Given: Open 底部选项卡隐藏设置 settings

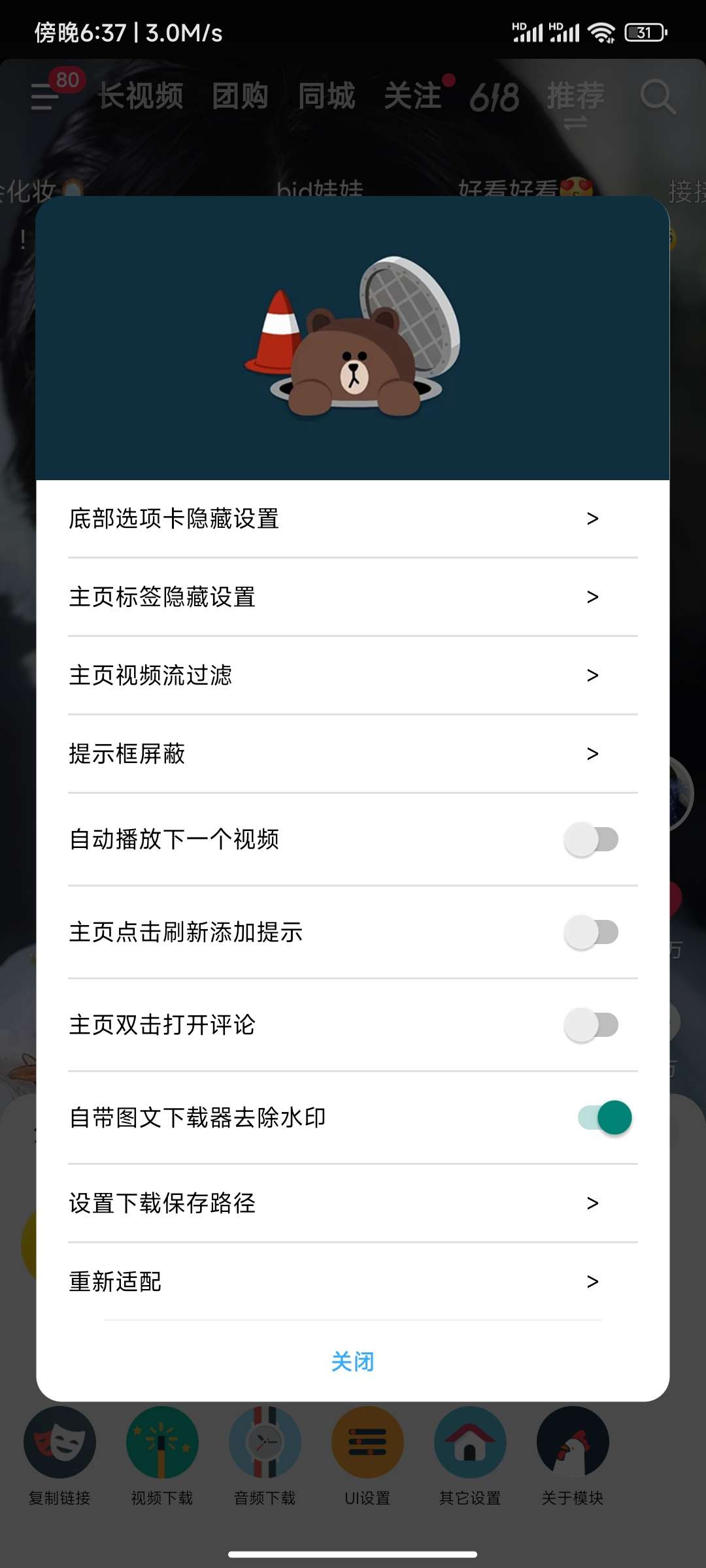Looking at the screenshot, I should [x=353, y=519].
